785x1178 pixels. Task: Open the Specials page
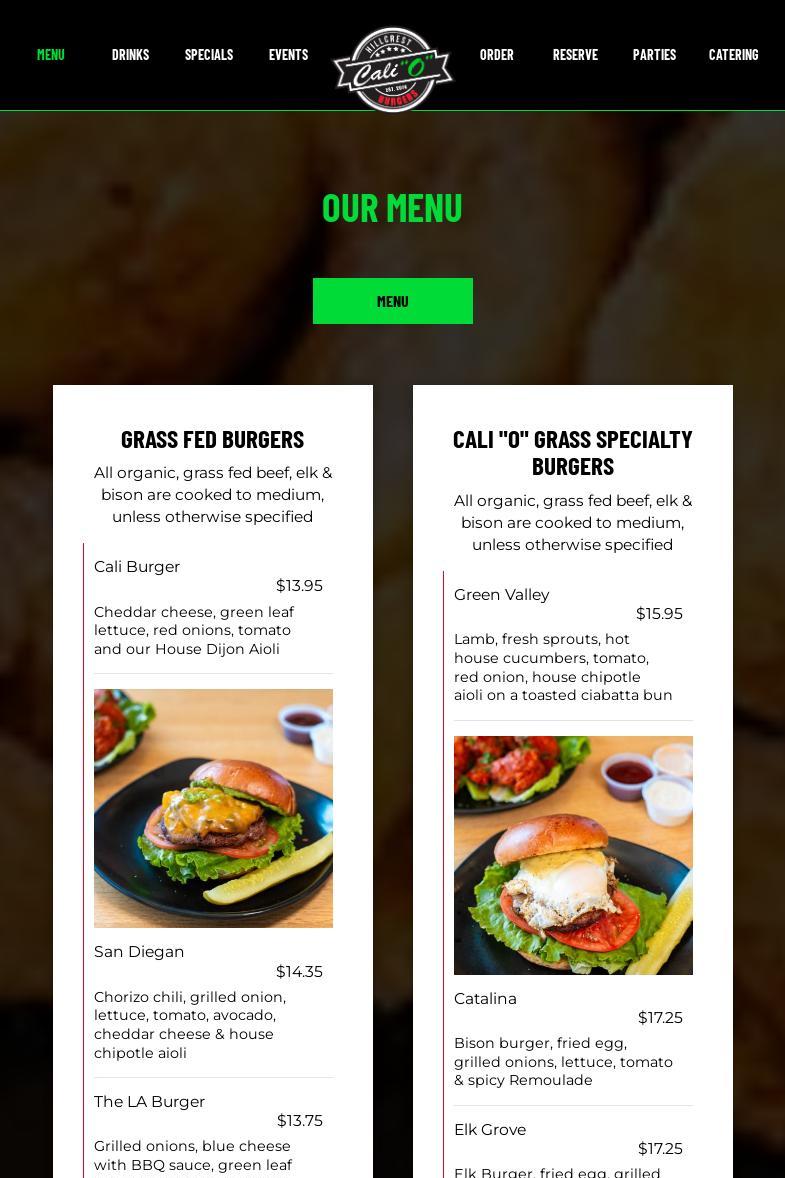208,55
